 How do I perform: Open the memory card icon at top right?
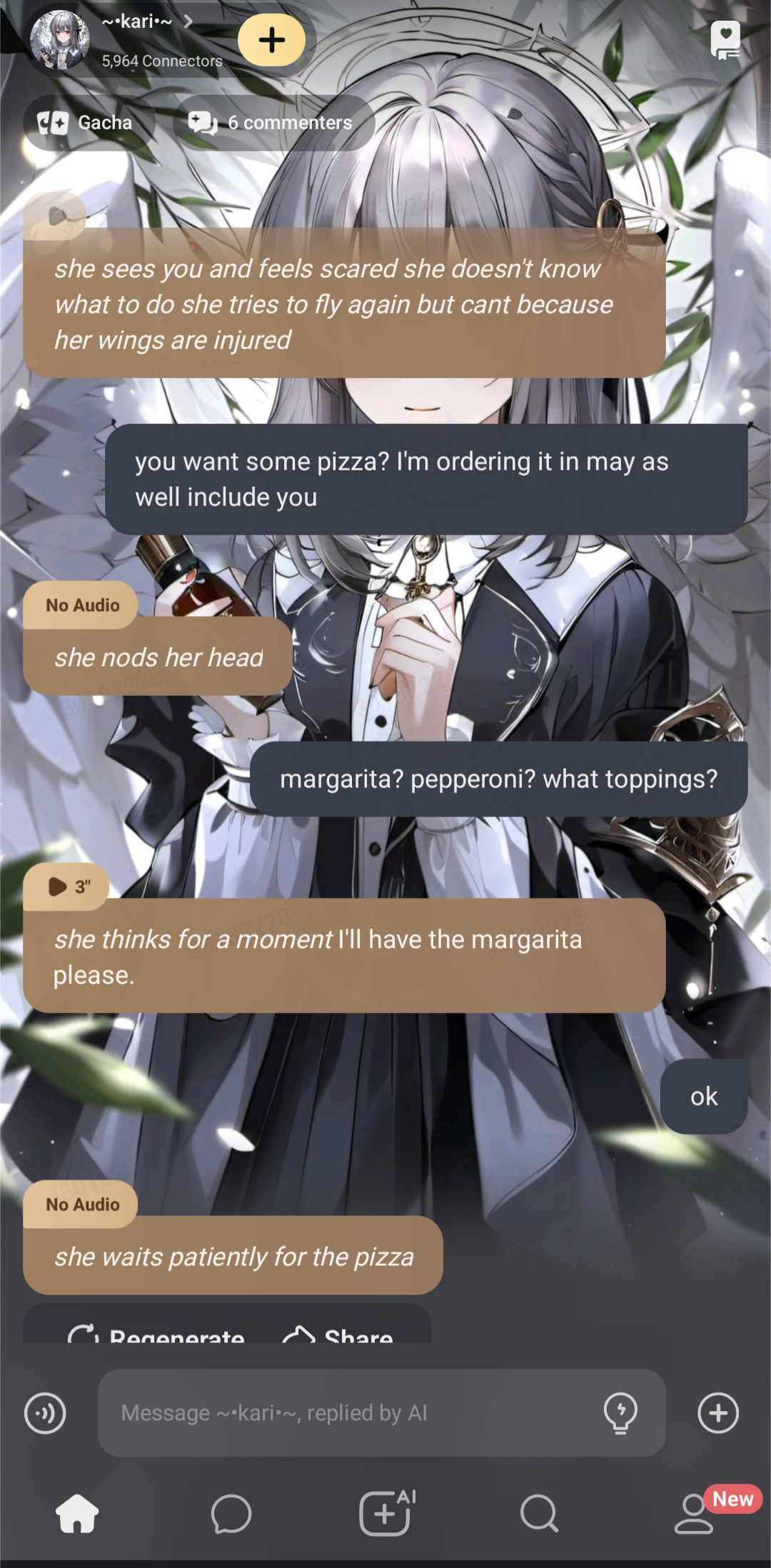(725, 40)
